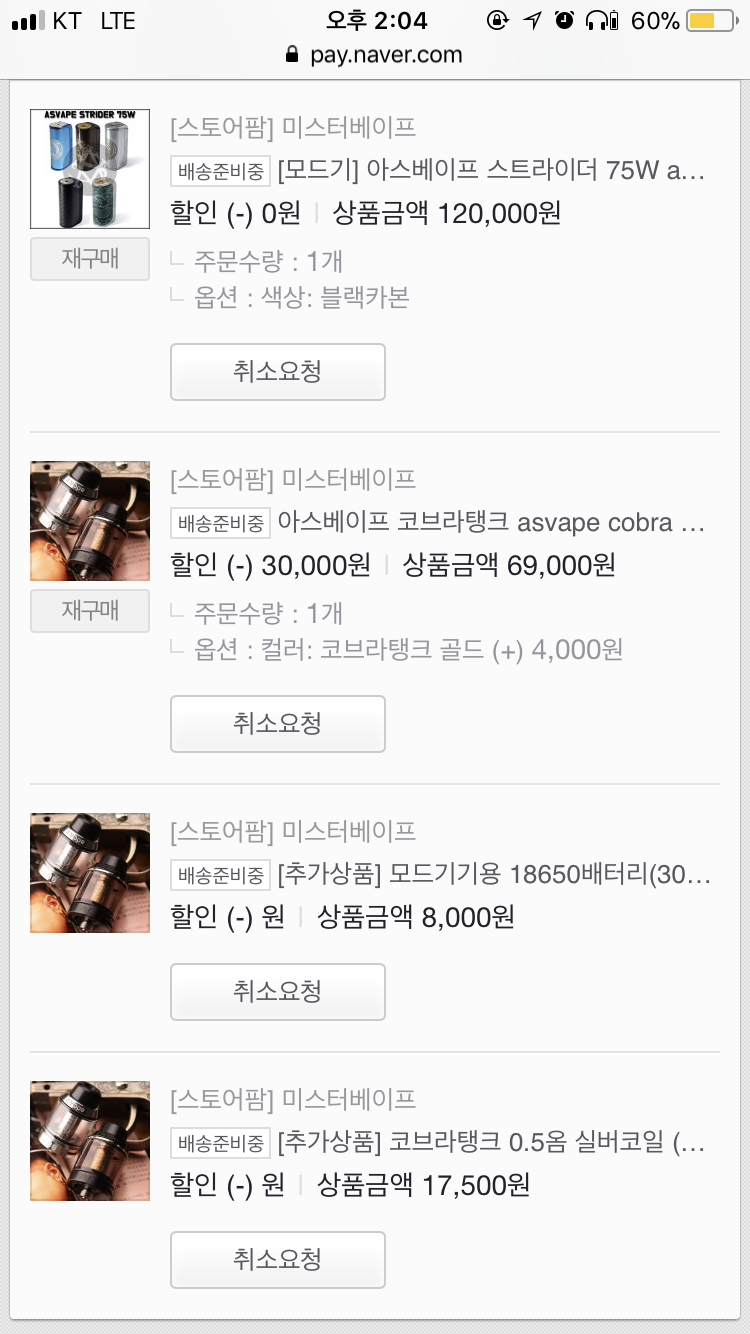Select 취소요청 for the 0.5옴 실버코일

click(277, 1260)
